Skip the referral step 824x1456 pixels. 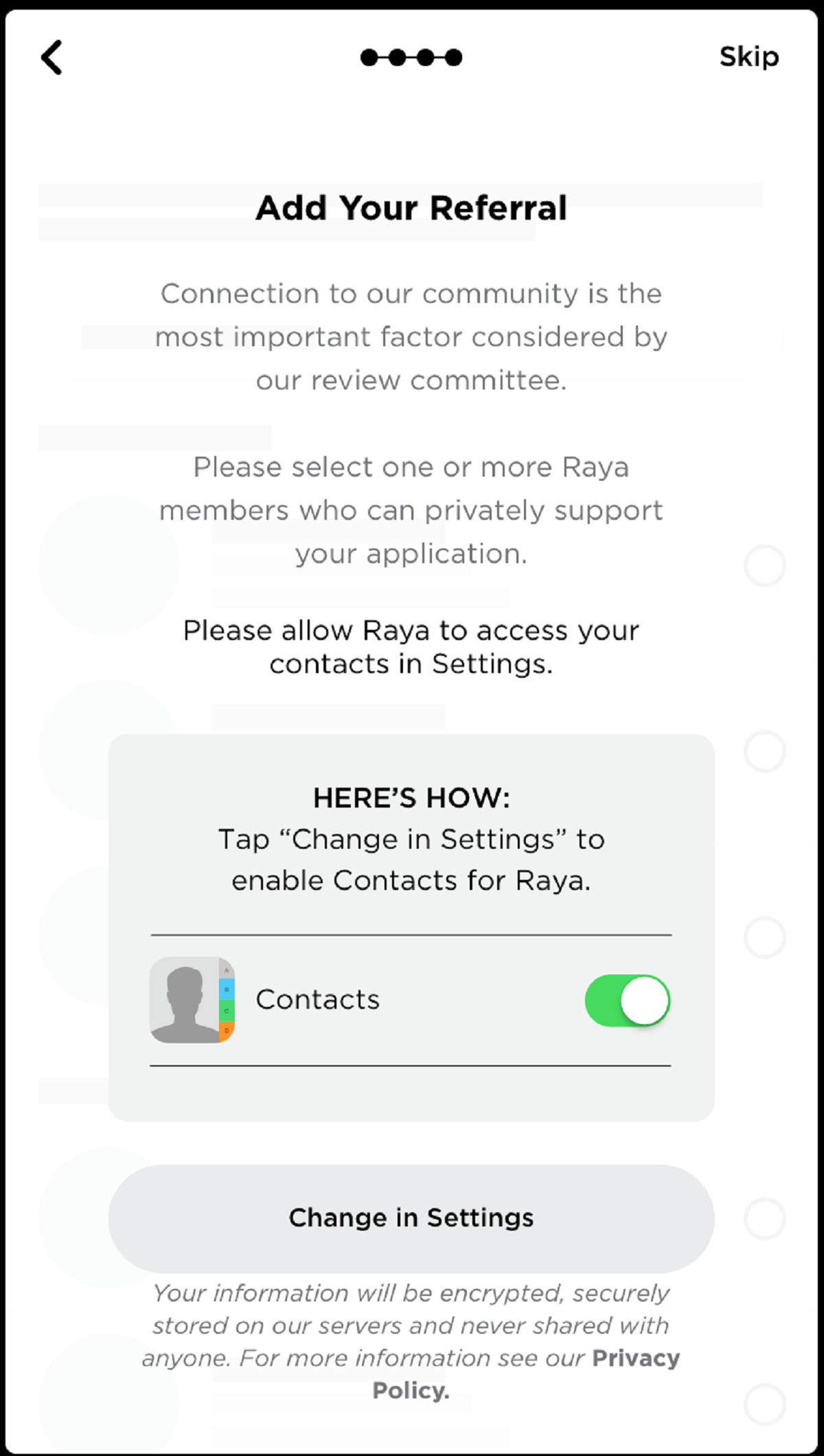point(748,57)
